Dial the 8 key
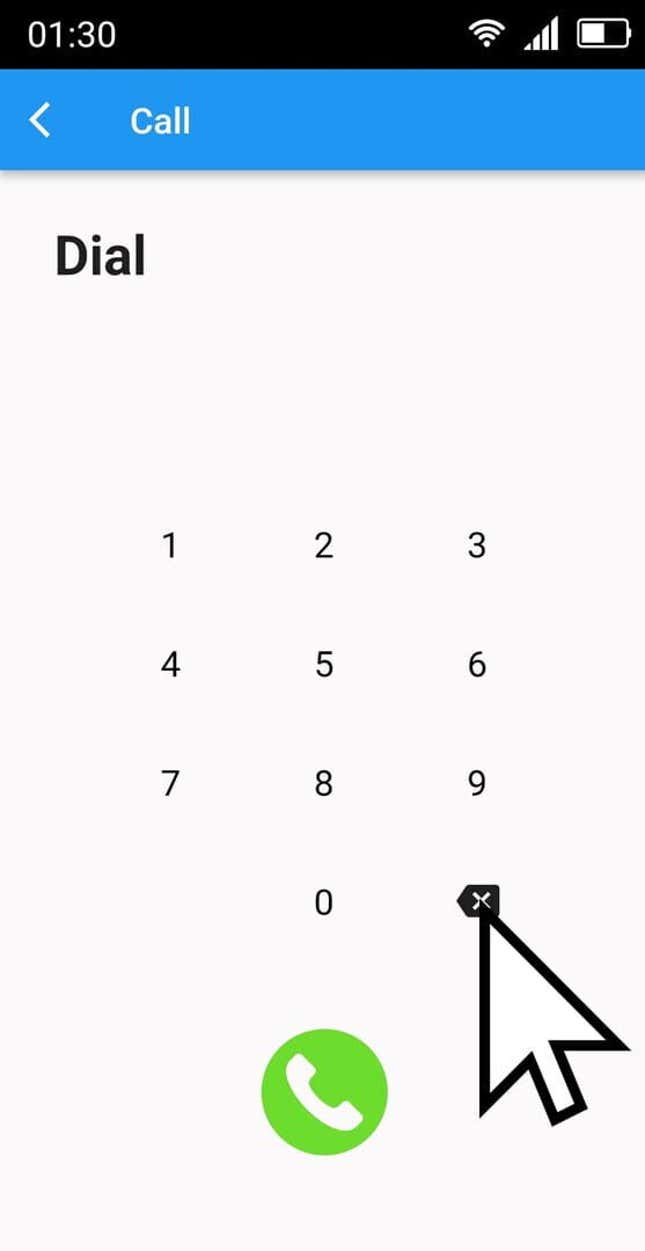 tap(323, 783)
